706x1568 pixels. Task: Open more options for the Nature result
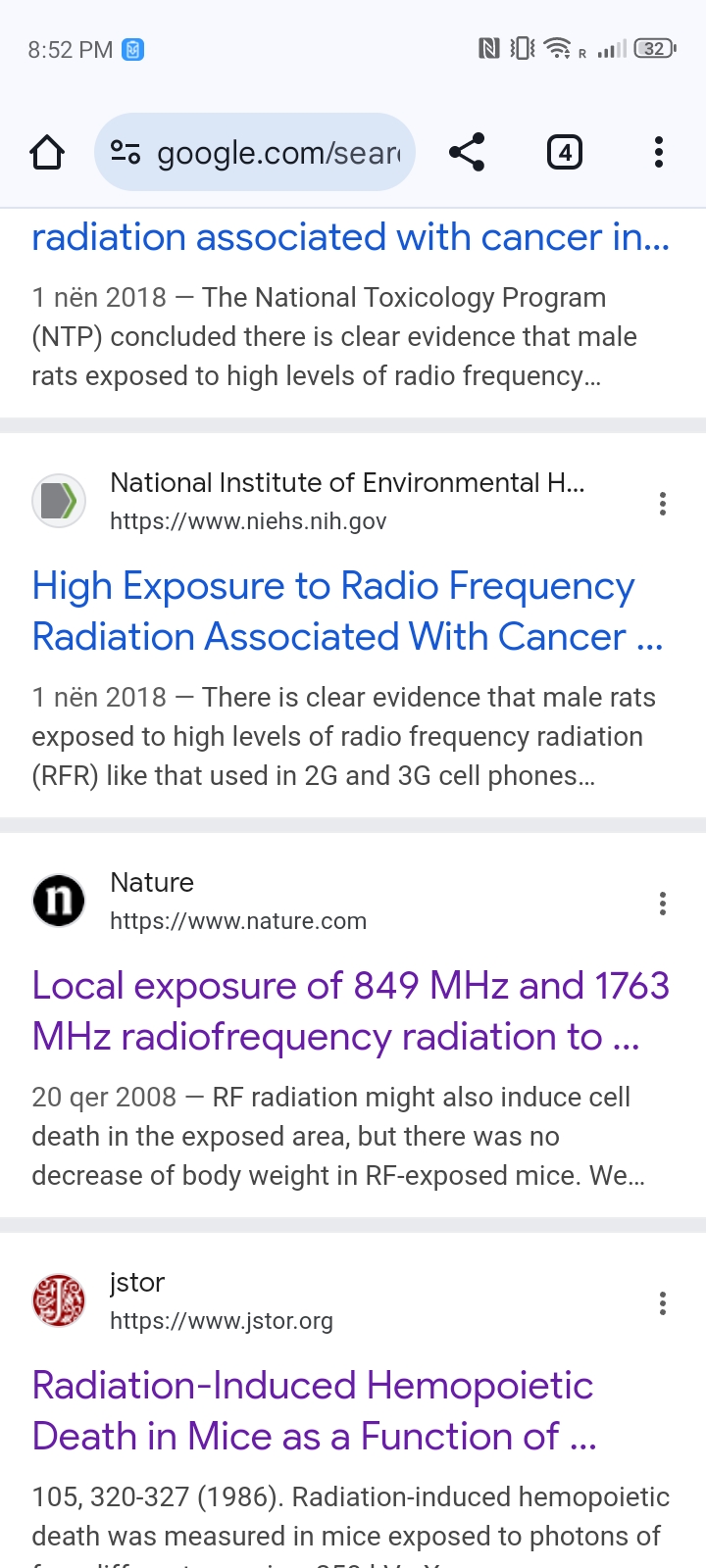pos(663,904)
